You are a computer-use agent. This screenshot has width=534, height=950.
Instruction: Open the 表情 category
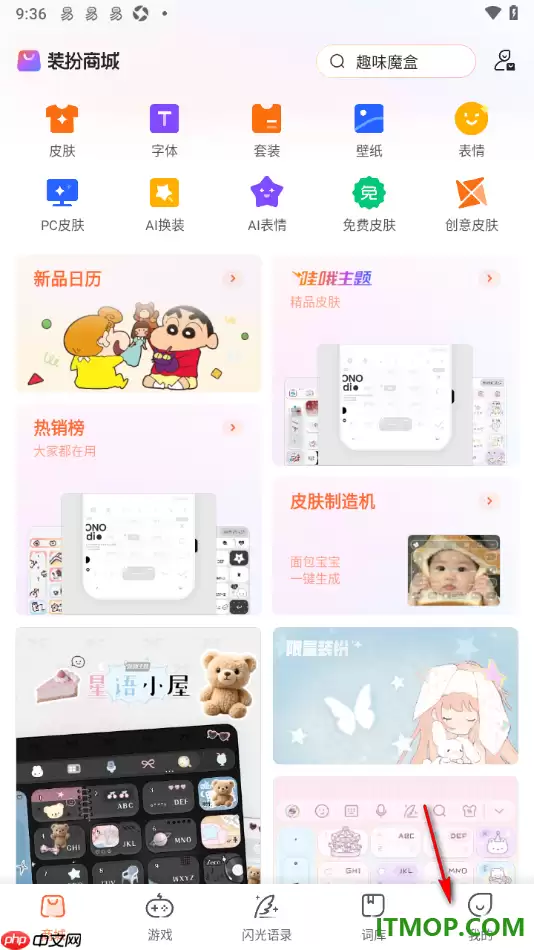(x=472, y=130)
